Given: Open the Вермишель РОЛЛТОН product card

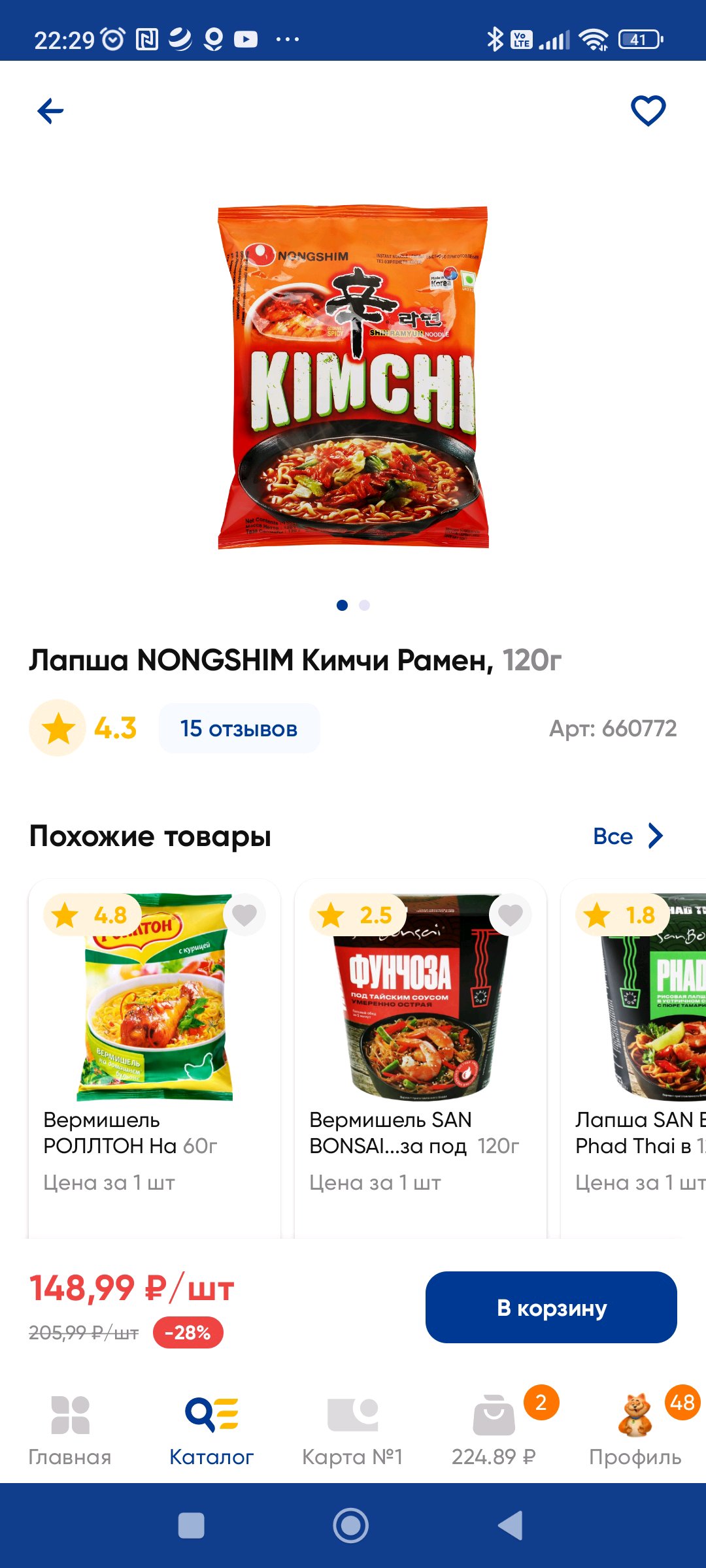Looking at the screenshot, I should pyautogui.click(x=155, y=1058).
